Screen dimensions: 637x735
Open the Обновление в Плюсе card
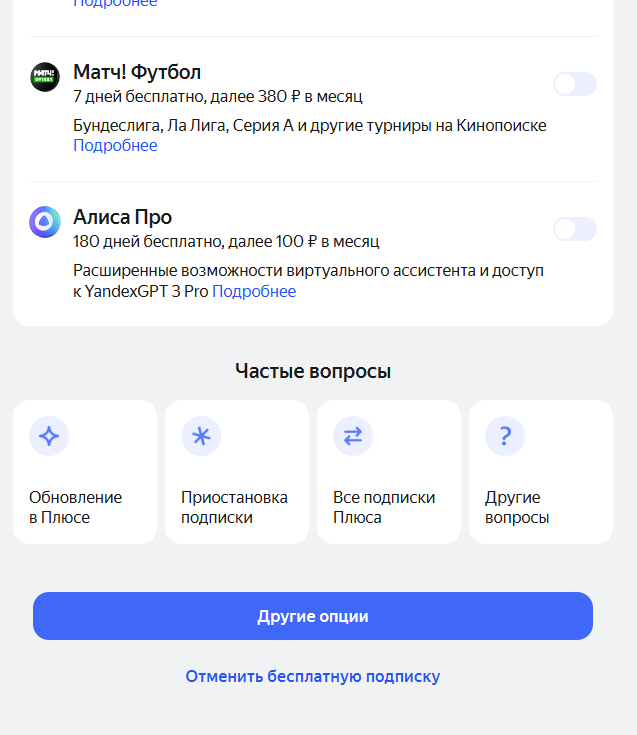tap(85, 472)
